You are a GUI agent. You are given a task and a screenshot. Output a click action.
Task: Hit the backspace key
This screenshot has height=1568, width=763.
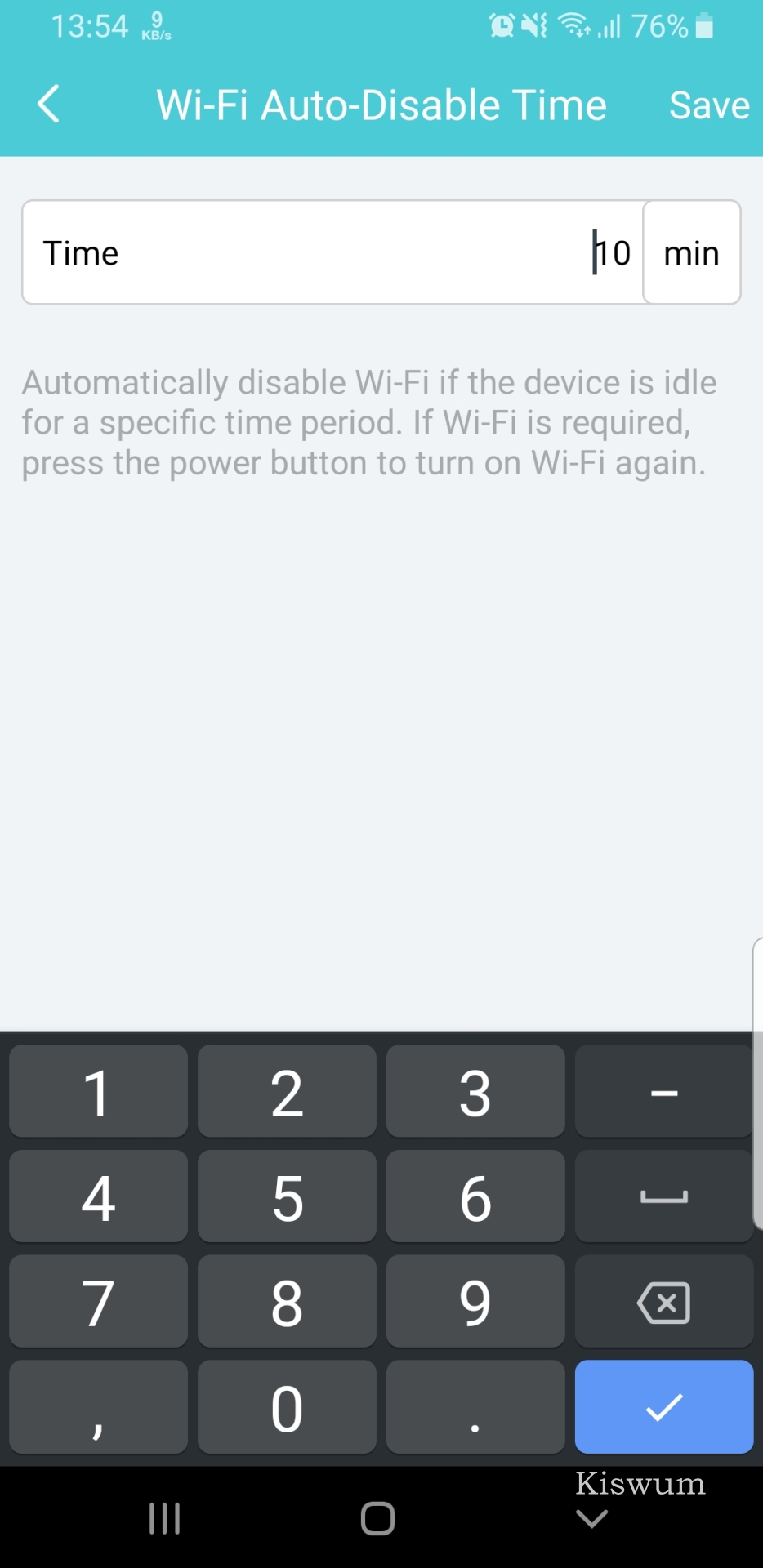point(664,1302)
